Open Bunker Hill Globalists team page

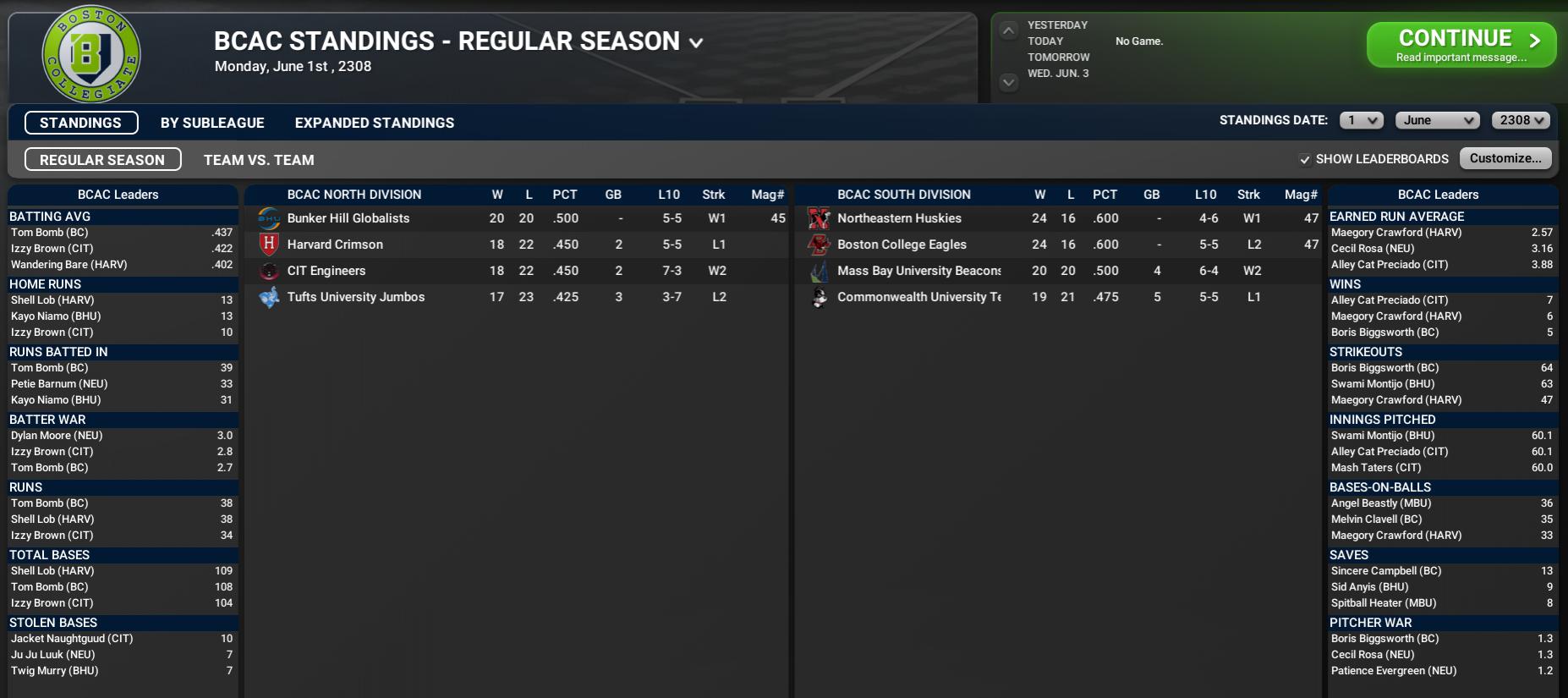coord(348,218)
